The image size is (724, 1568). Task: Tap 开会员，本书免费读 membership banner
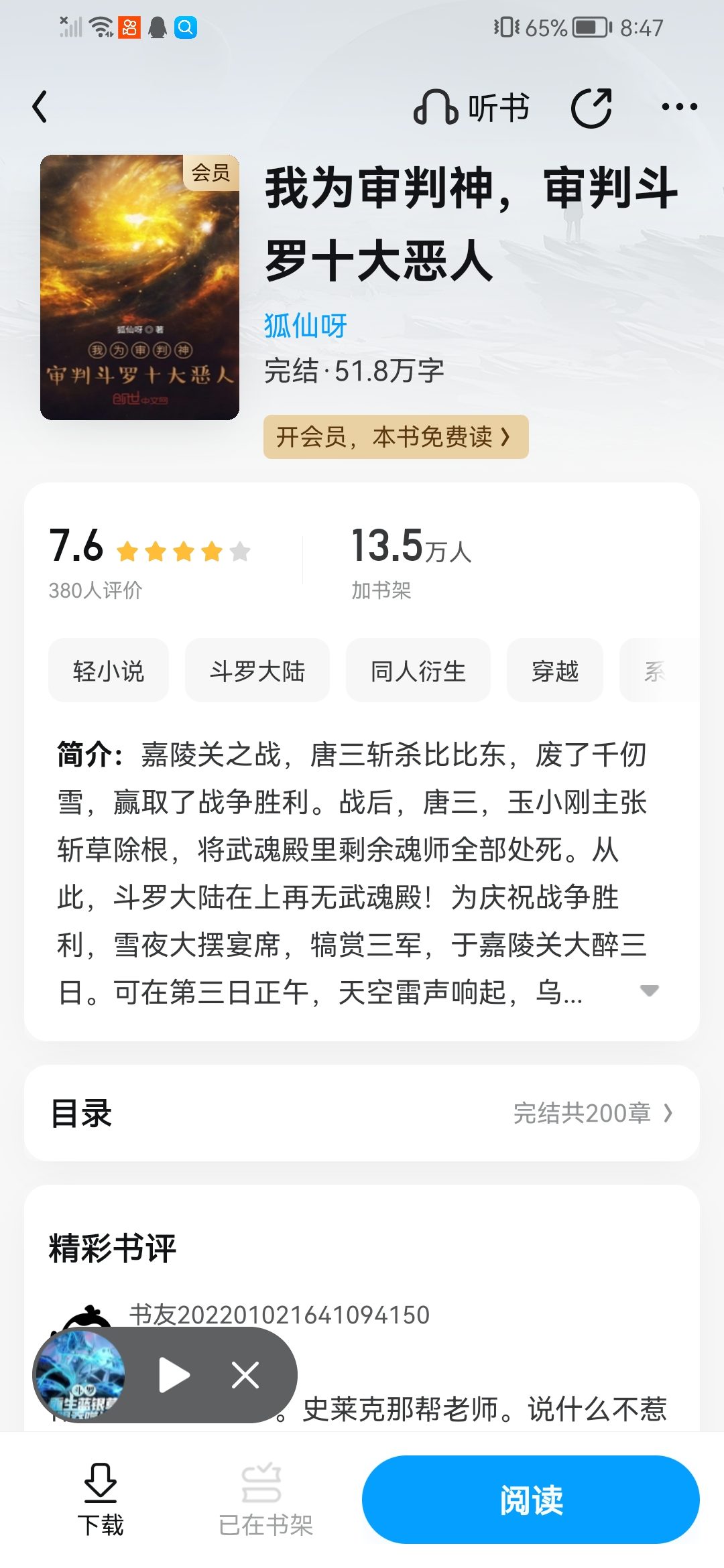point(396,437)
